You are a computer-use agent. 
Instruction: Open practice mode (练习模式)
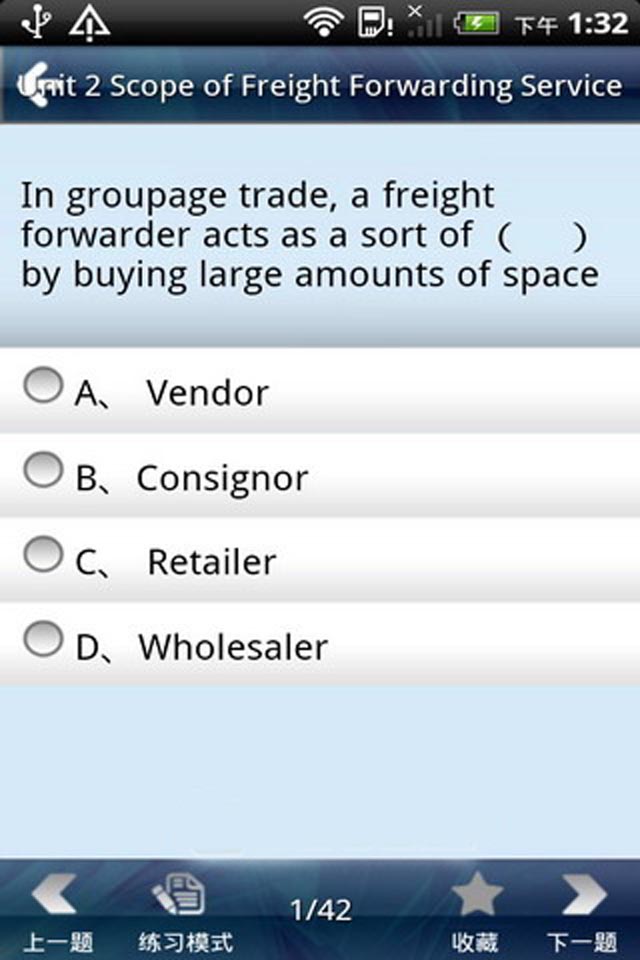[x=185, y=912]
